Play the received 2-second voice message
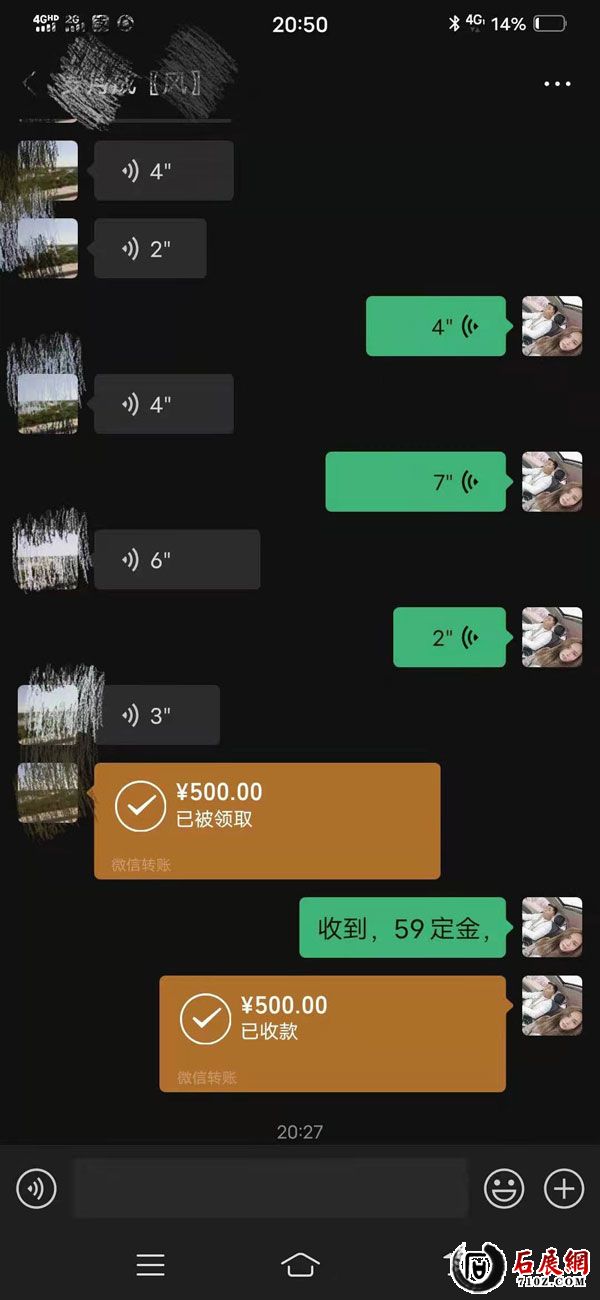This screenshot has width=600, height=1300. tap(150, 249)
